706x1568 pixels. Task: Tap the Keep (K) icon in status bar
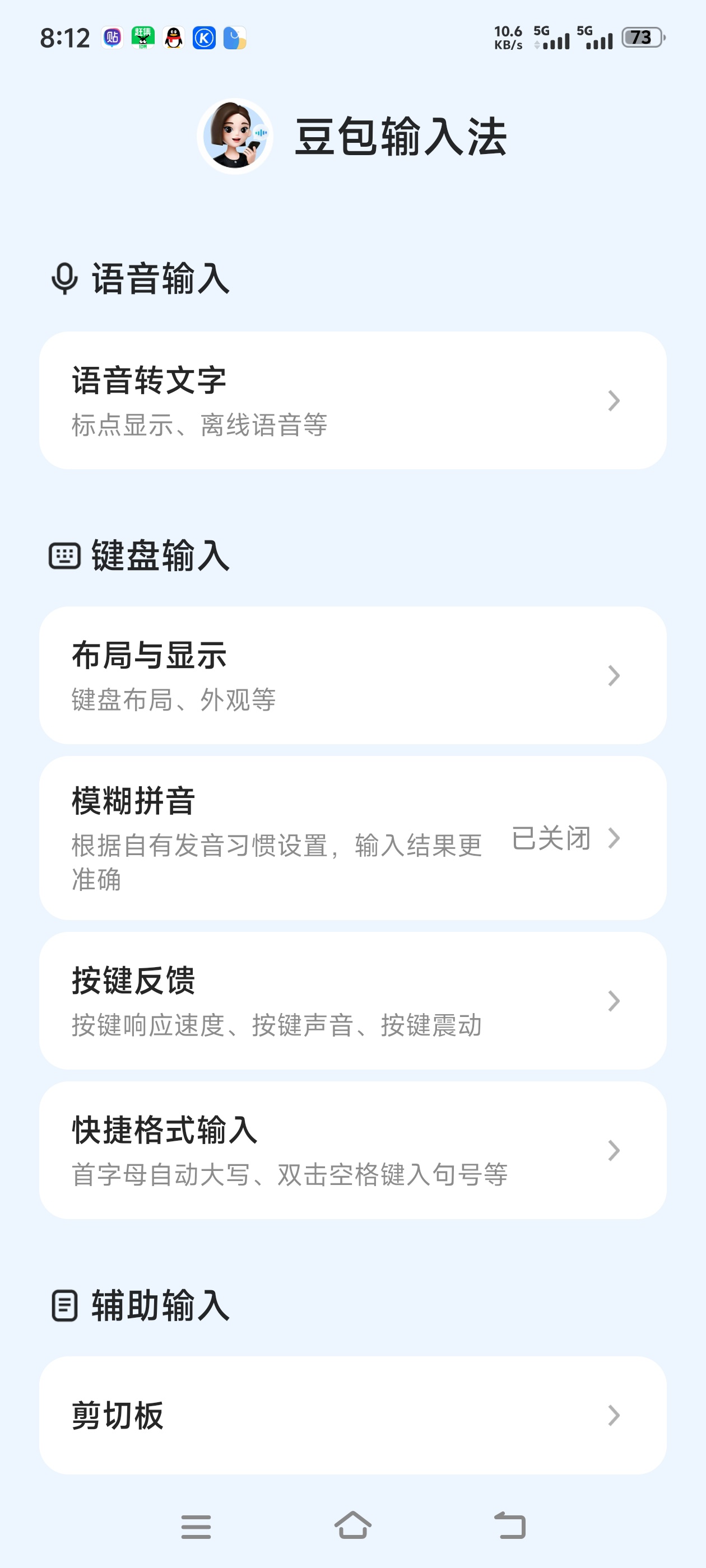[204, 38]
